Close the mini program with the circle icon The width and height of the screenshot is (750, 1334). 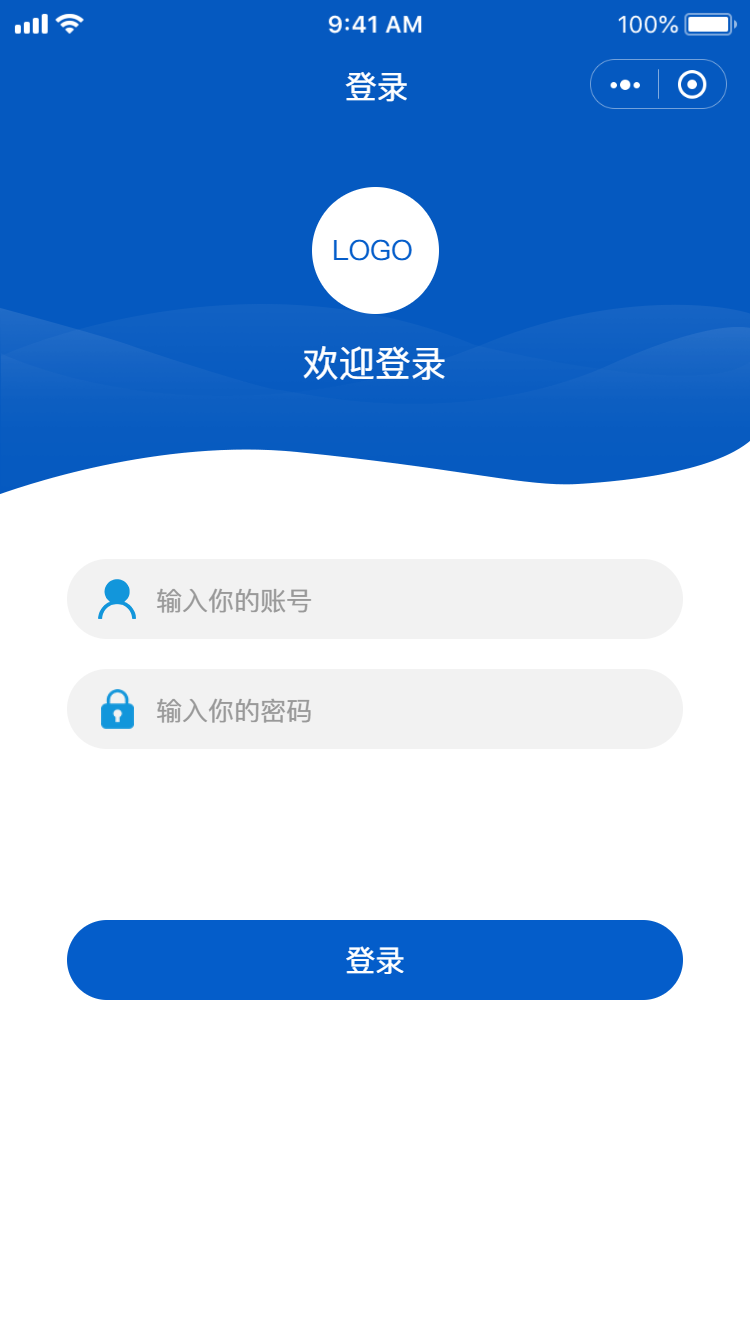(x=692, y=85)
